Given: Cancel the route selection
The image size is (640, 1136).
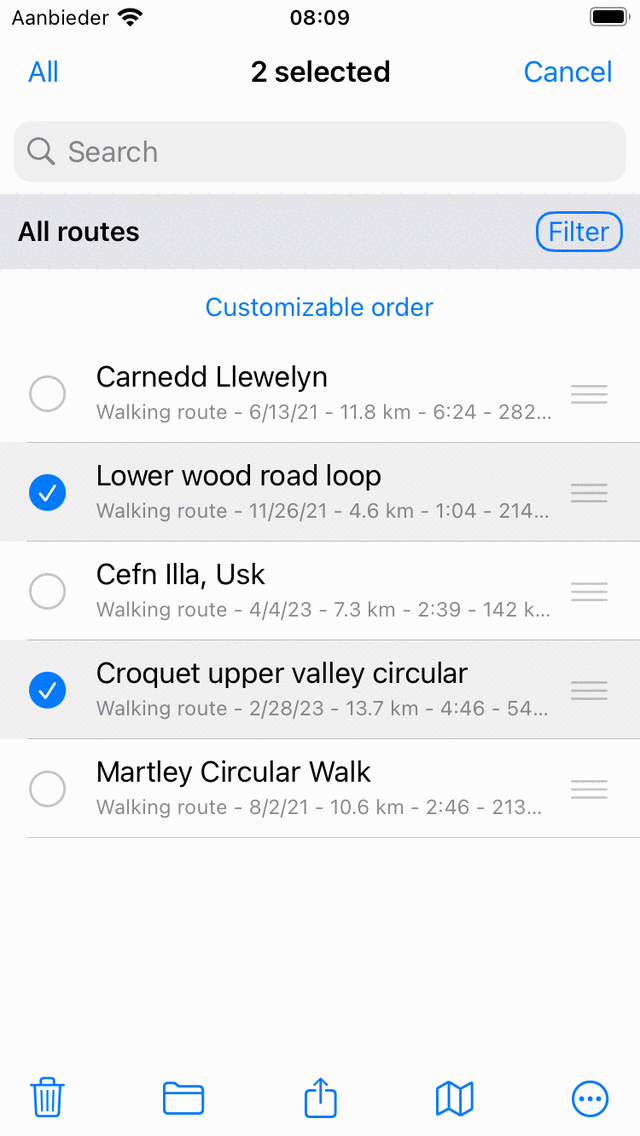Looking at the screenshot, I should click(x=567, y=72).
